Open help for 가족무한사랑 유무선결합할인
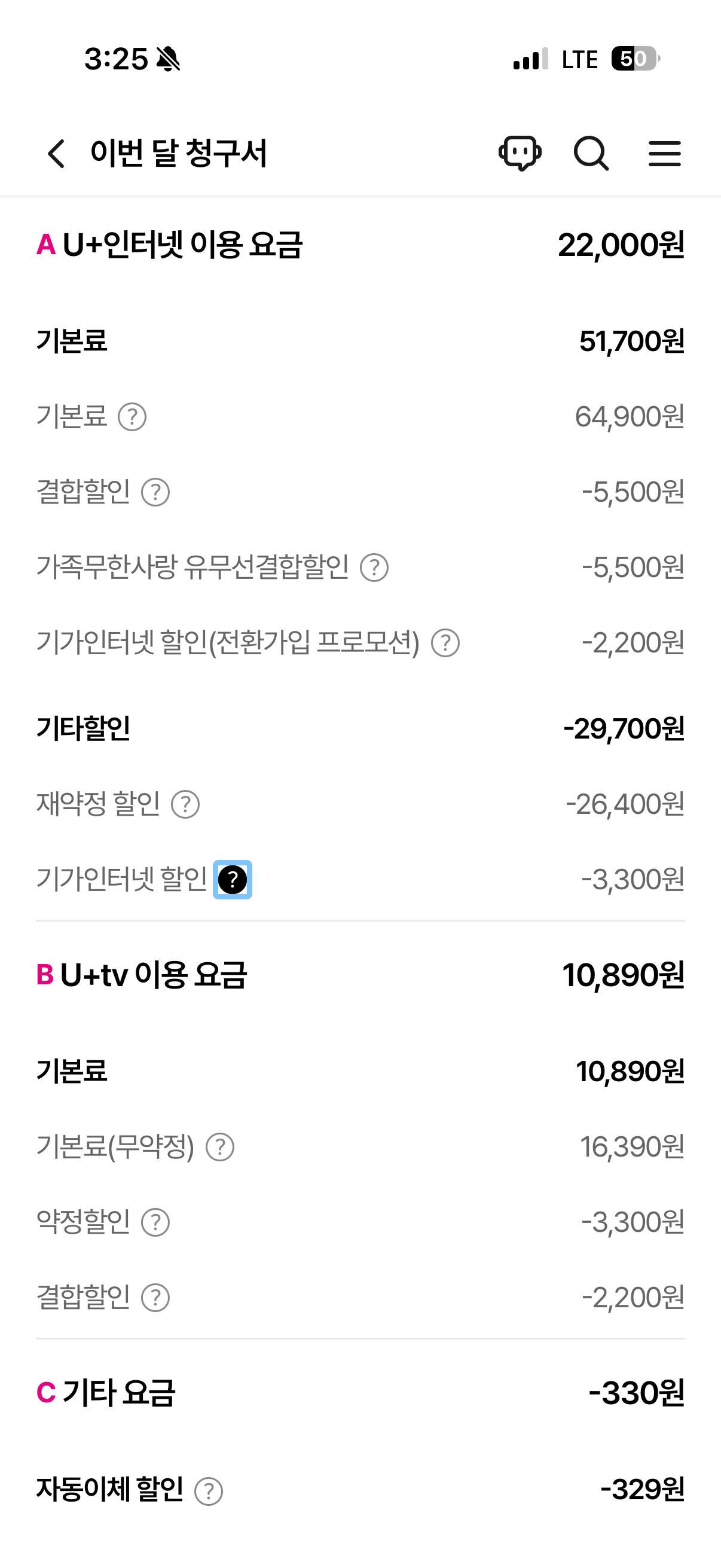The width and height of the screenshot is (721, 1568). (x=374, y=568)
